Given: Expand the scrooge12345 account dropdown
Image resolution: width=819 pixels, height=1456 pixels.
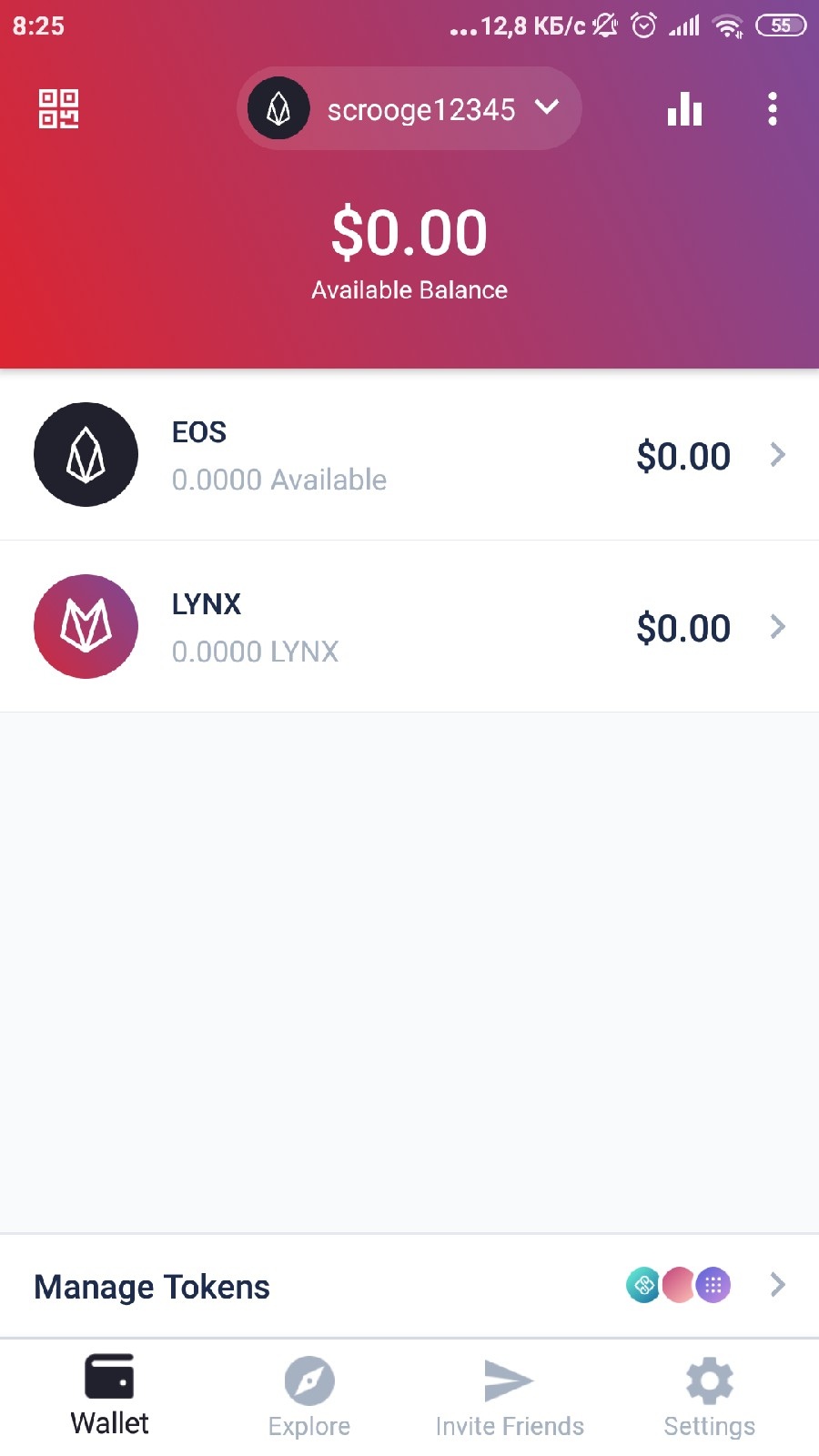Looking at the screenshot, I should [x=409, y=109].
